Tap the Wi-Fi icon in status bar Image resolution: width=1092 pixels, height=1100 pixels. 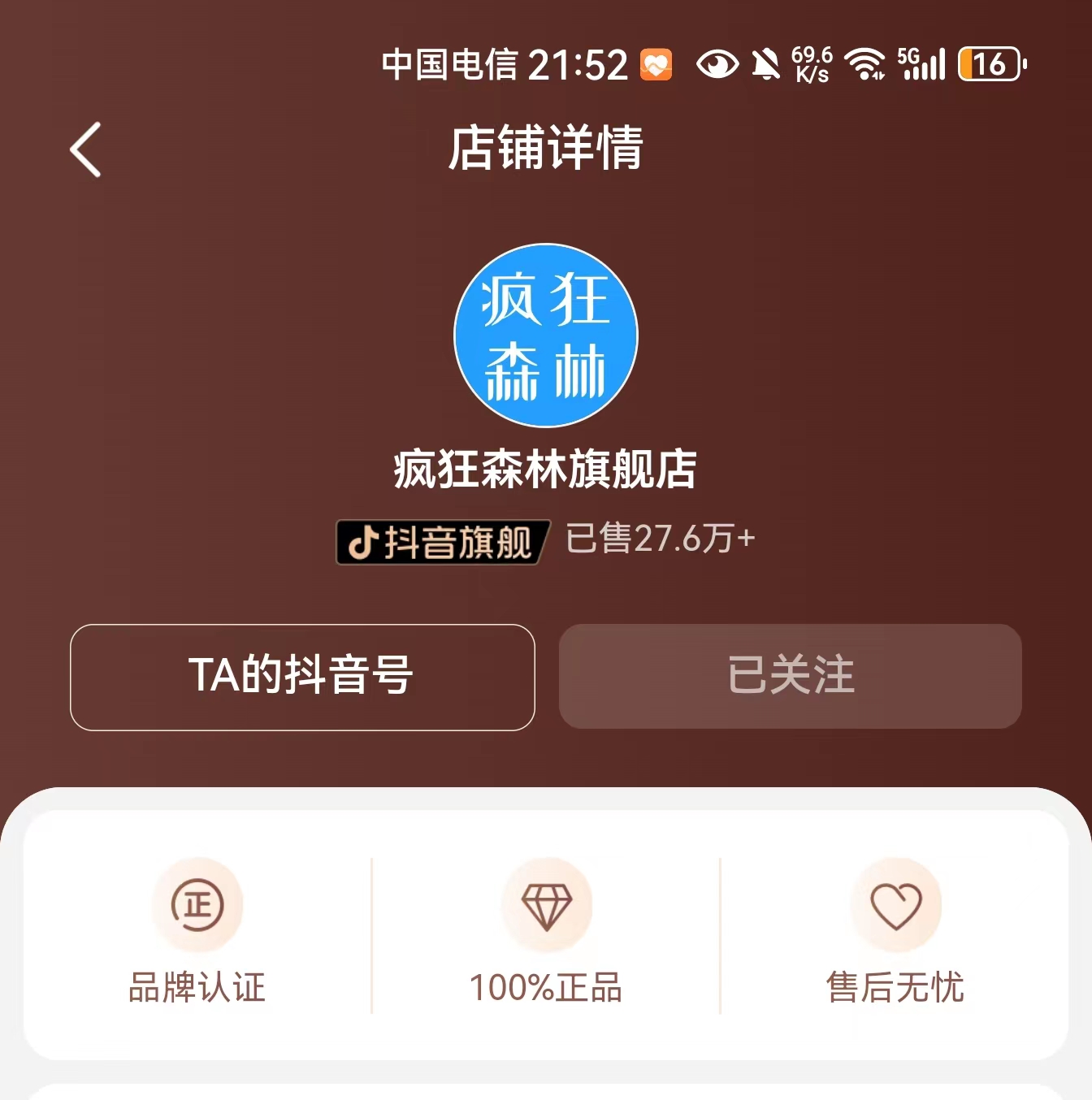click(x=864, y=63)
